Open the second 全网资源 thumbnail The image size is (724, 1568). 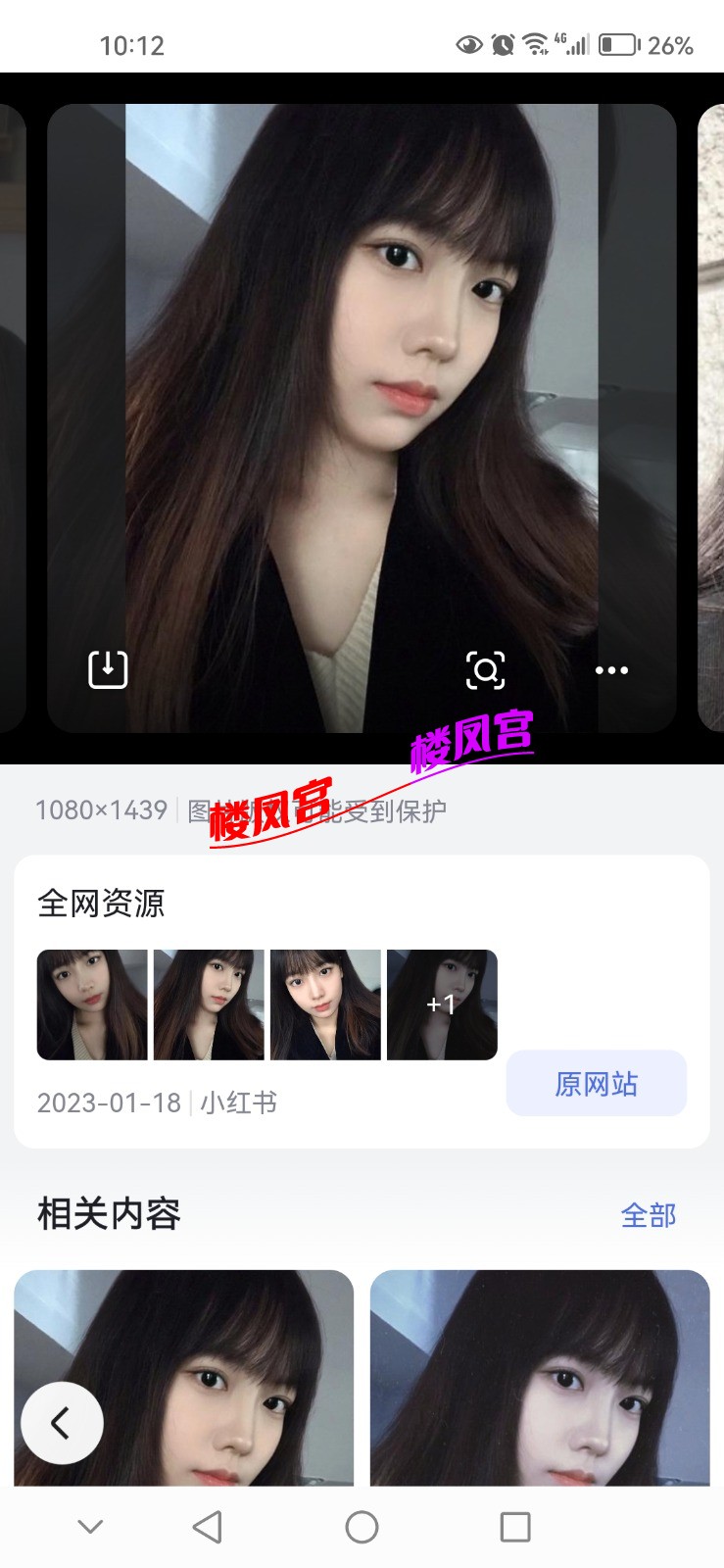(209, 1004)
